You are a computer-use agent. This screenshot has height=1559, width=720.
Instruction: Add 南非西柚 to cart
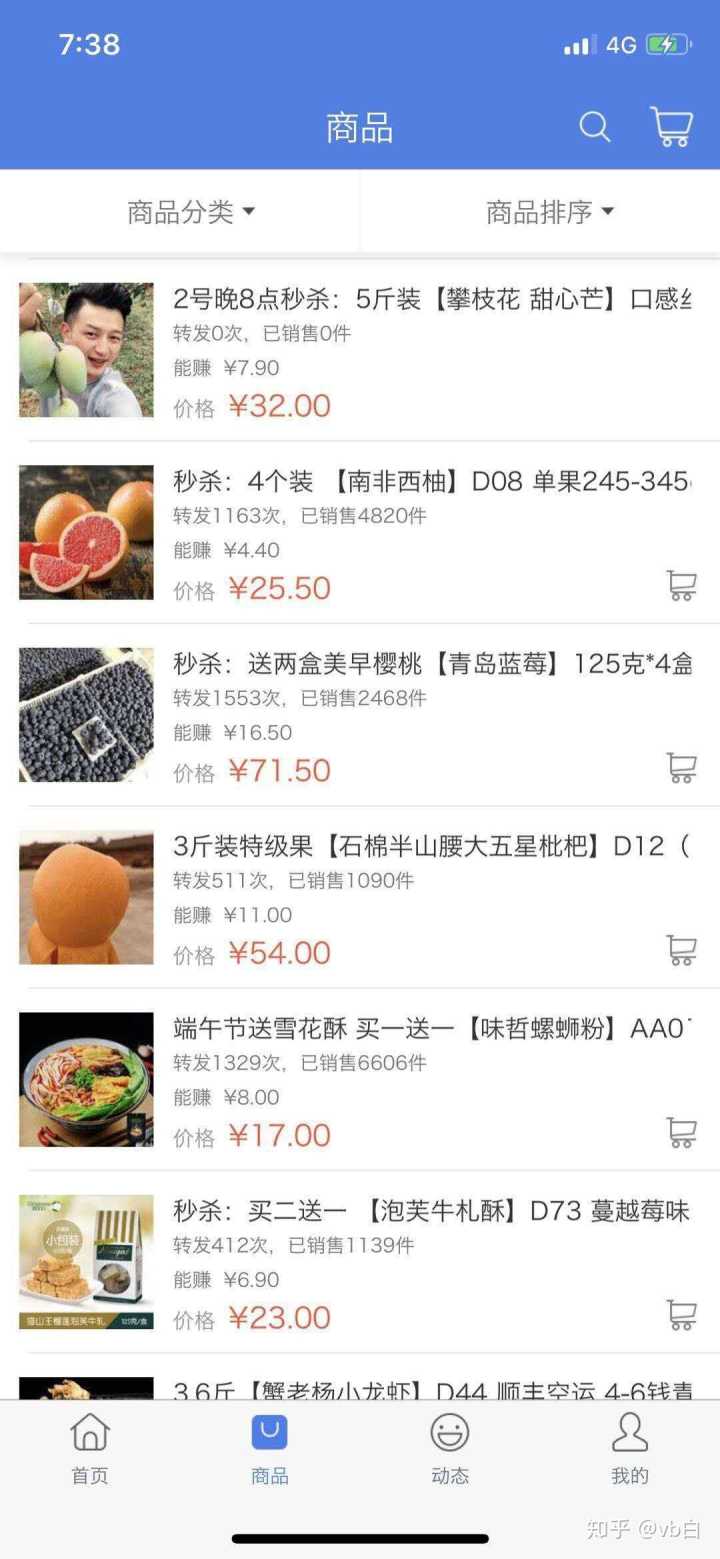coord(681,586)
